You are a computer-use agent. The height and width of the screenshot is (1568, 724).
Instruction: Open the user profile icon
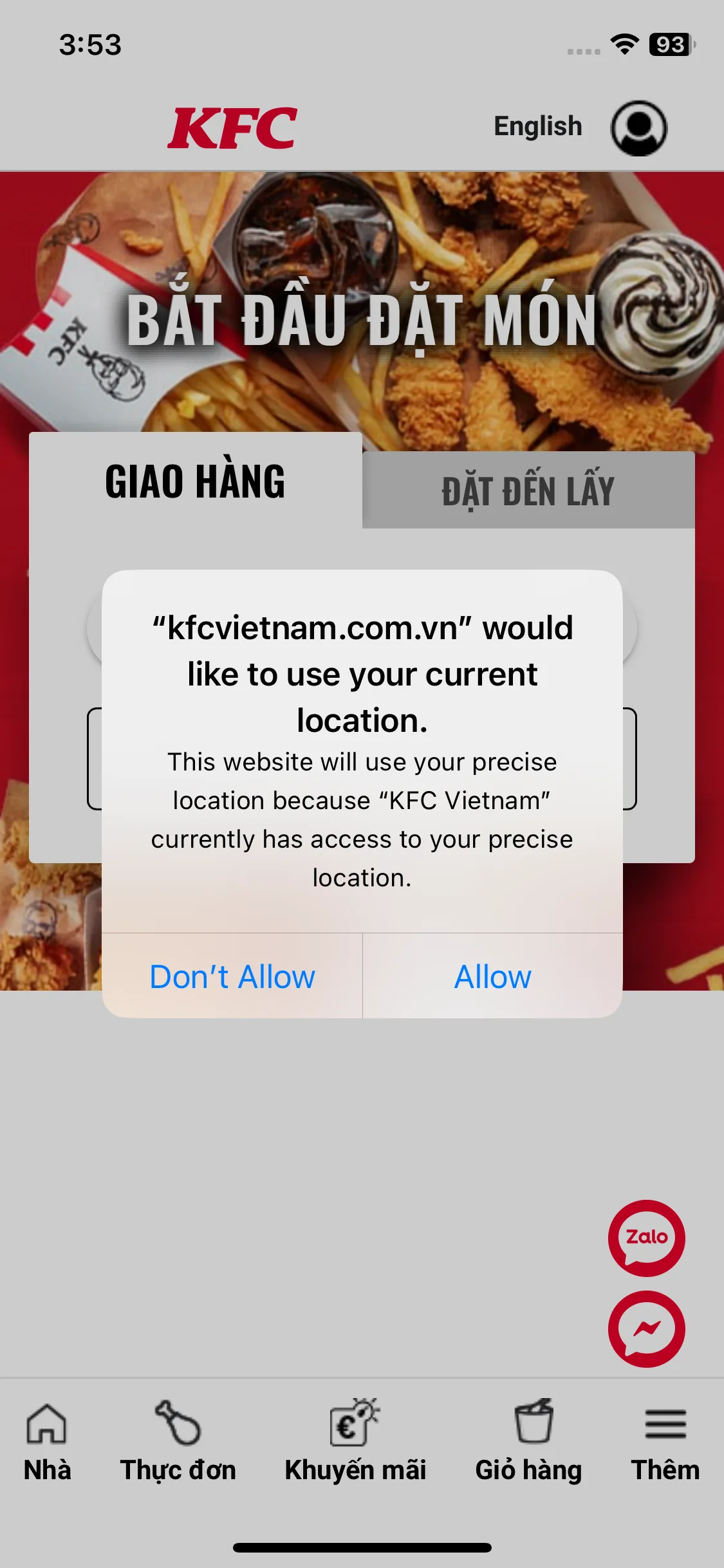point(638,127)
